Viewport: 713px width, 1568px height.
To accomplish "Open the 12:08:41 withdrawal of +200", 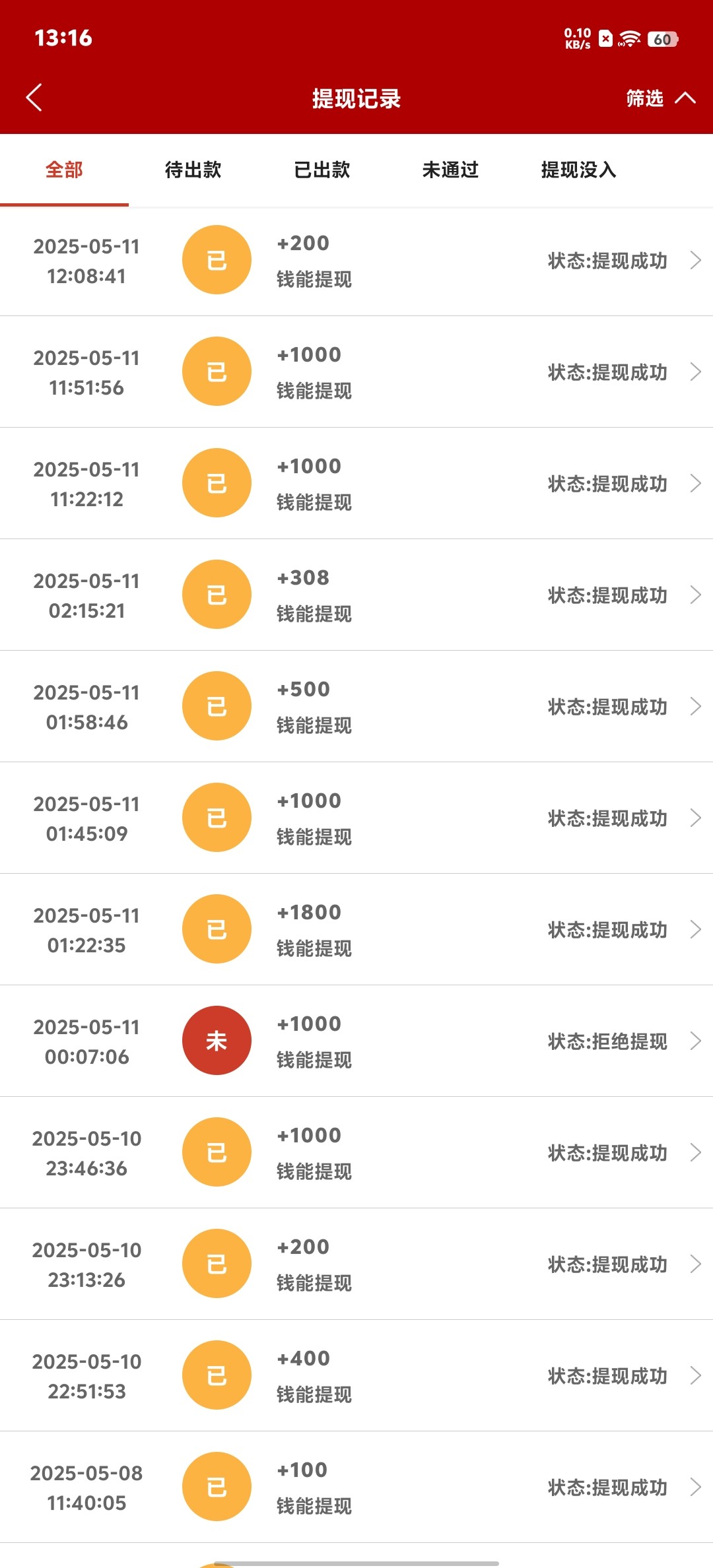I will 356,261.
